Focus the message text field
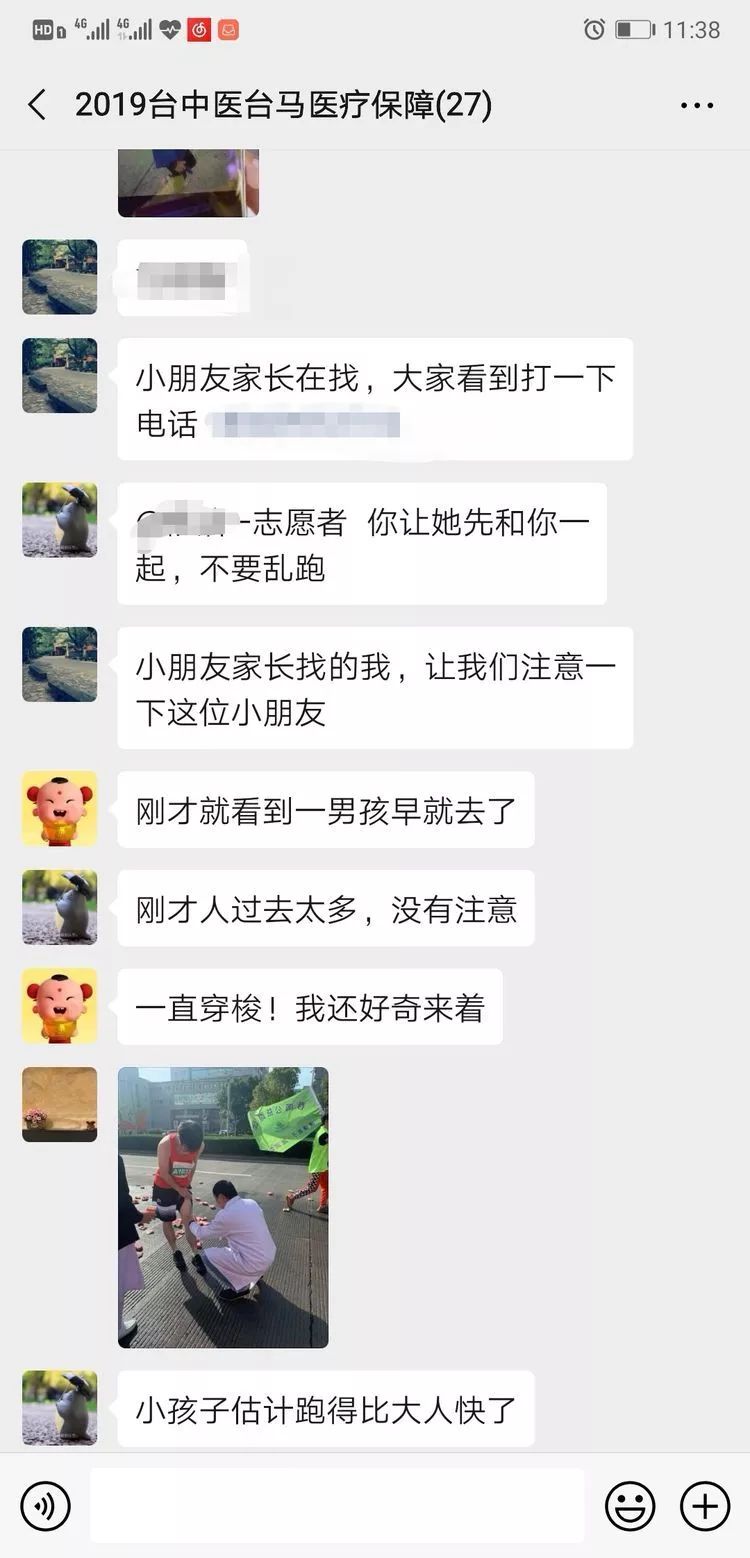 (337, 1506)
